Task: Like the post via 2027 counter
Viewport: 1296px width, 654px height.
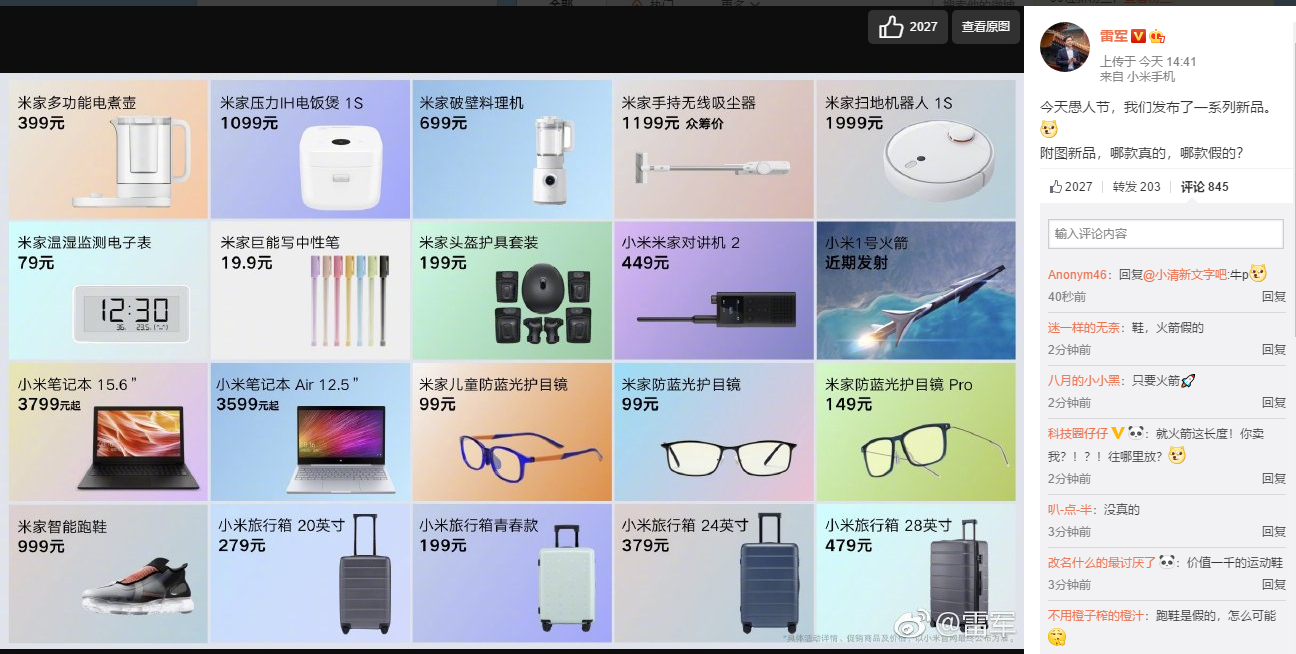Action: click(1071, 187)
